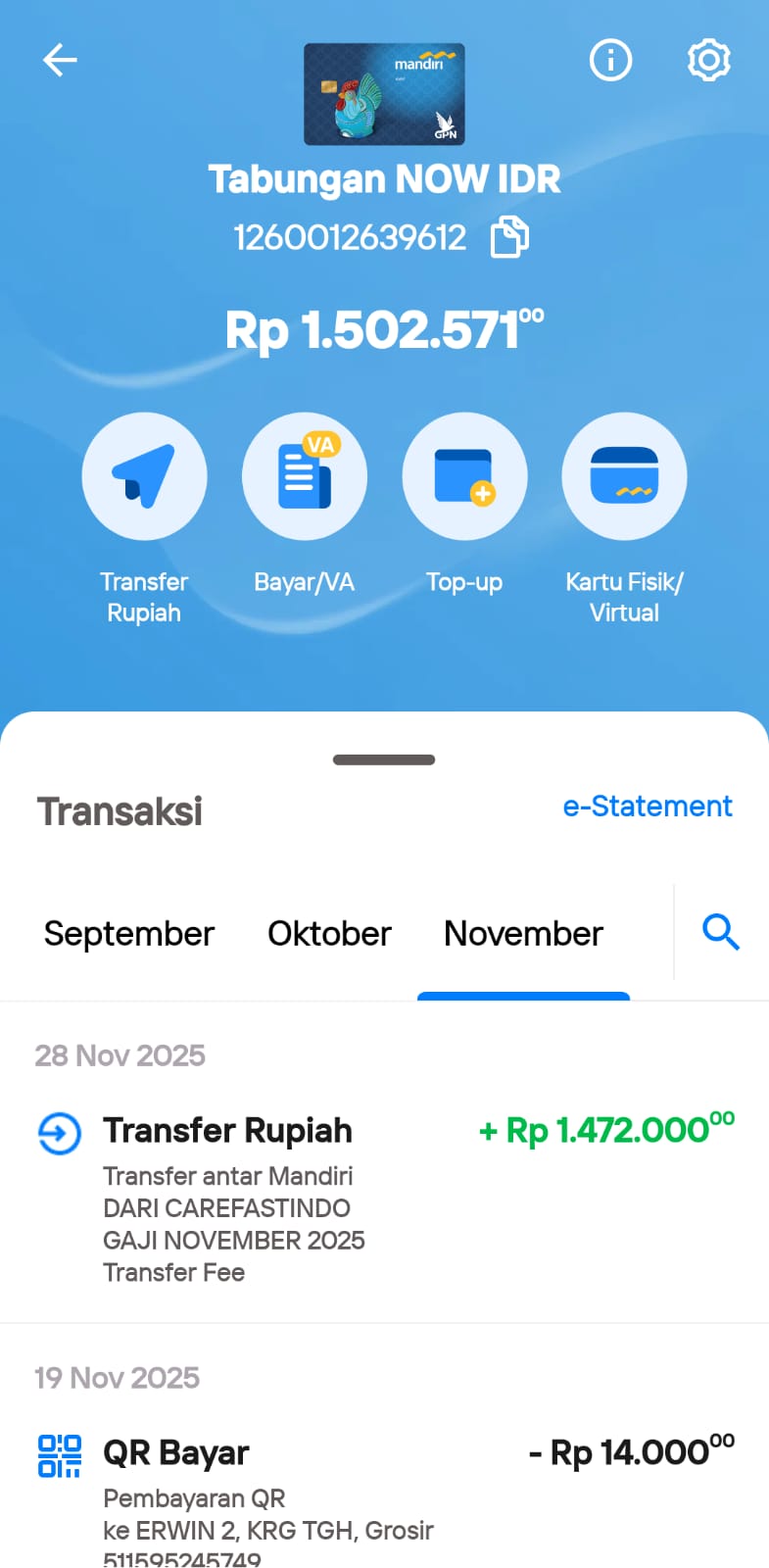Switch to the September tab
The height and width of the screenshot is (1568, 769).
(129, 934)
